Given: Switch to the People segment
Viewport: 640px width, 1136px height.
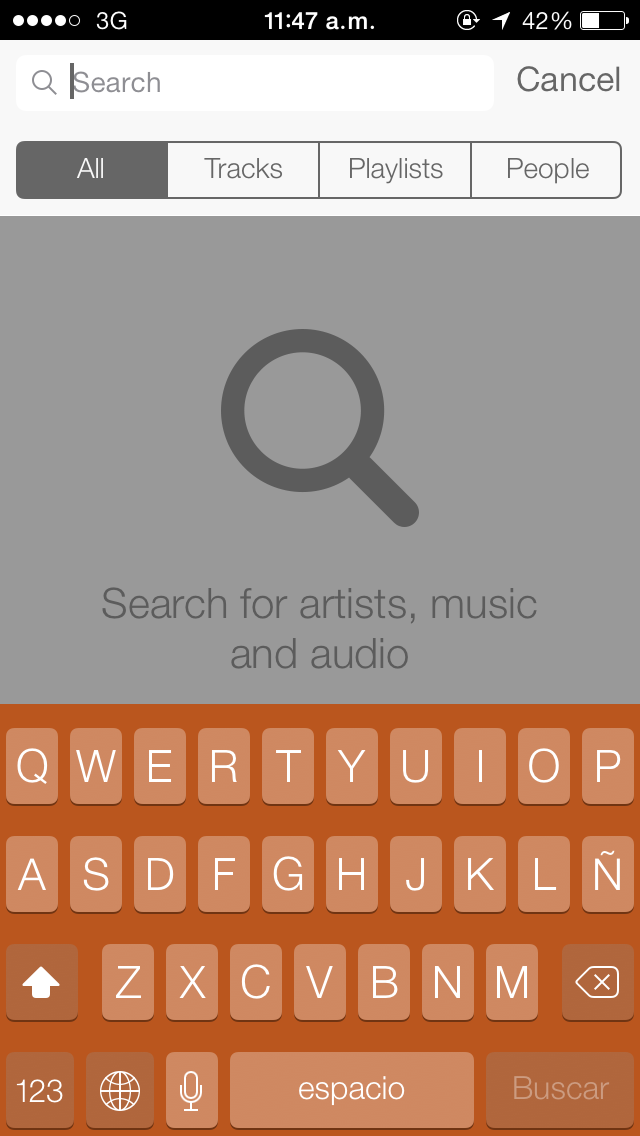Looking at the screenshot, I should tap(547, 169).
